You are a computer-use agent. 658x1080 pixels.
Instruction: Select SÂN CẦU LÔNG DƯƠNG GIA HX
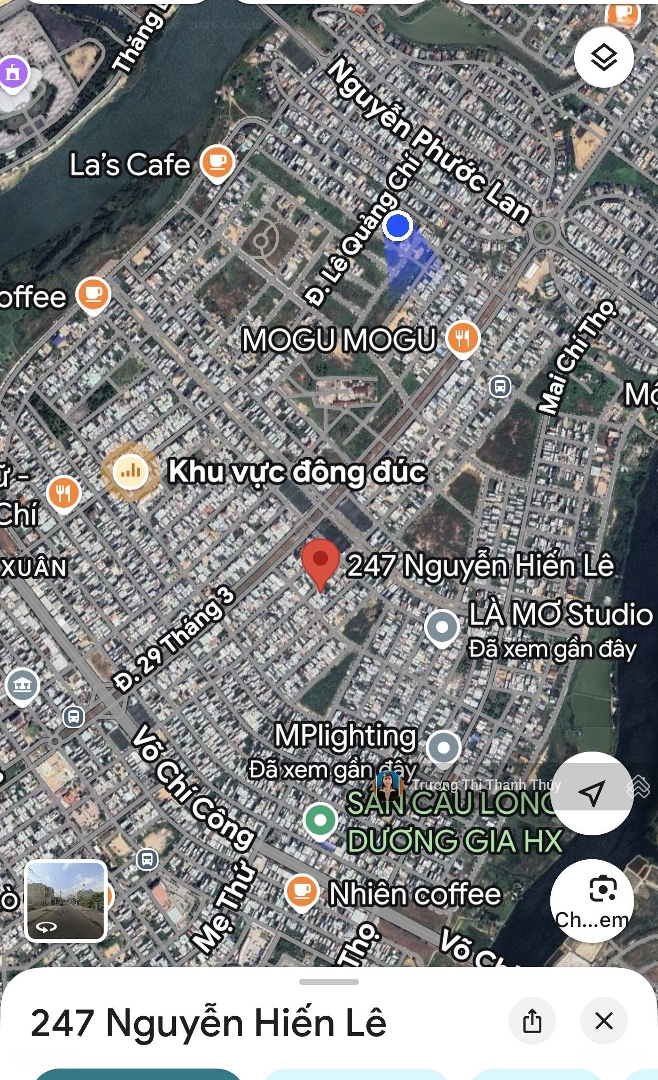tap(320, 821)
